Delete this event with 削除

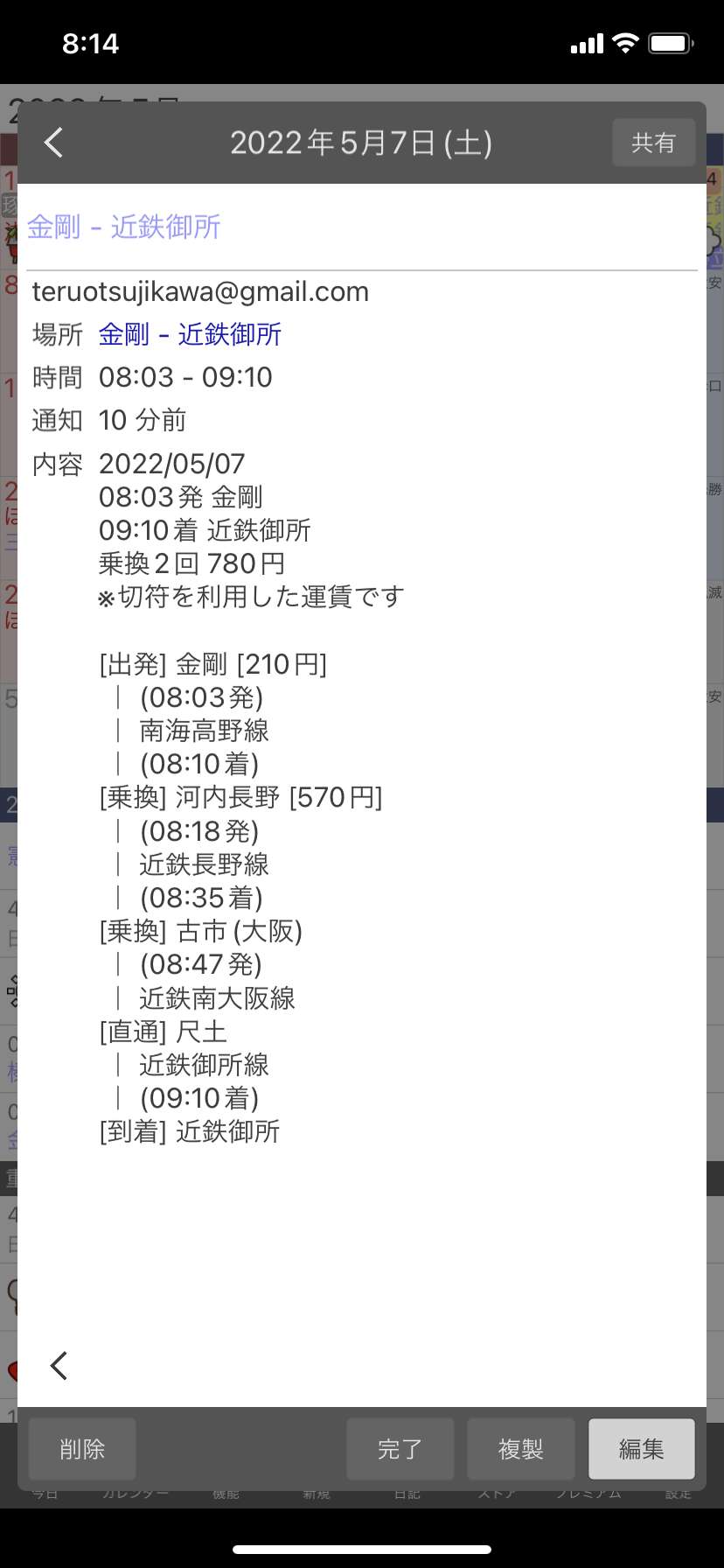[x=82, y=1449]
